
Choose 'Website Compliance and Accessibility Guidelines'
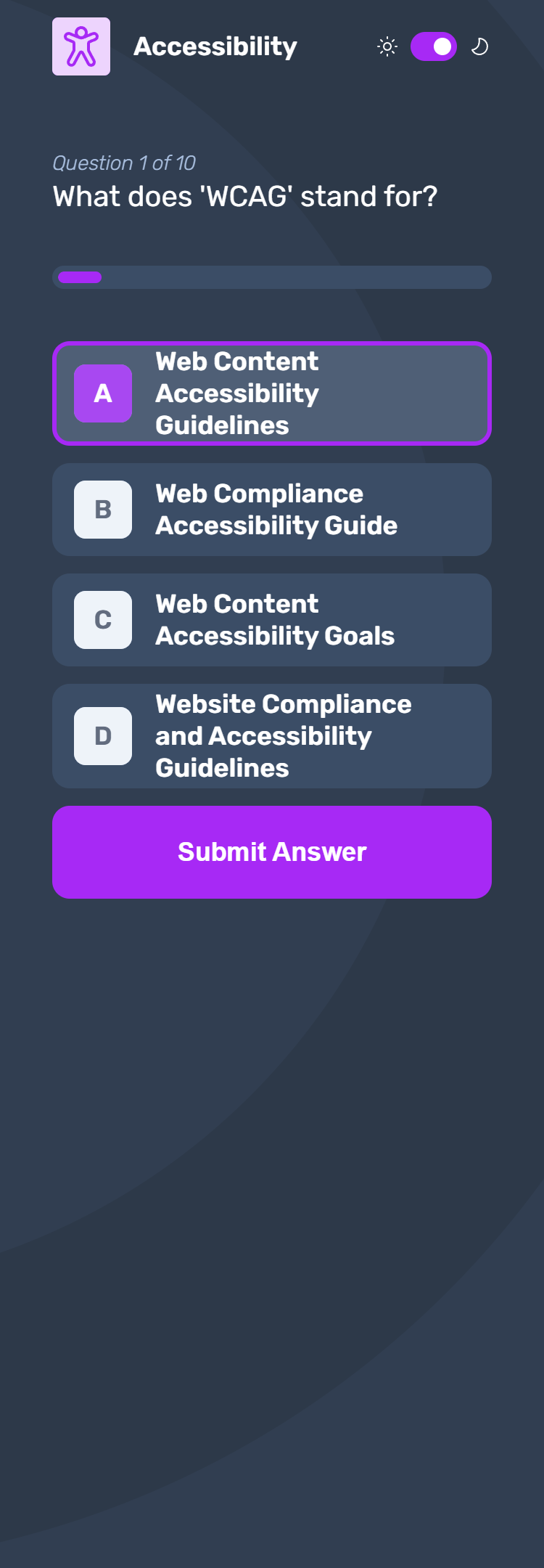pos(272,736)
